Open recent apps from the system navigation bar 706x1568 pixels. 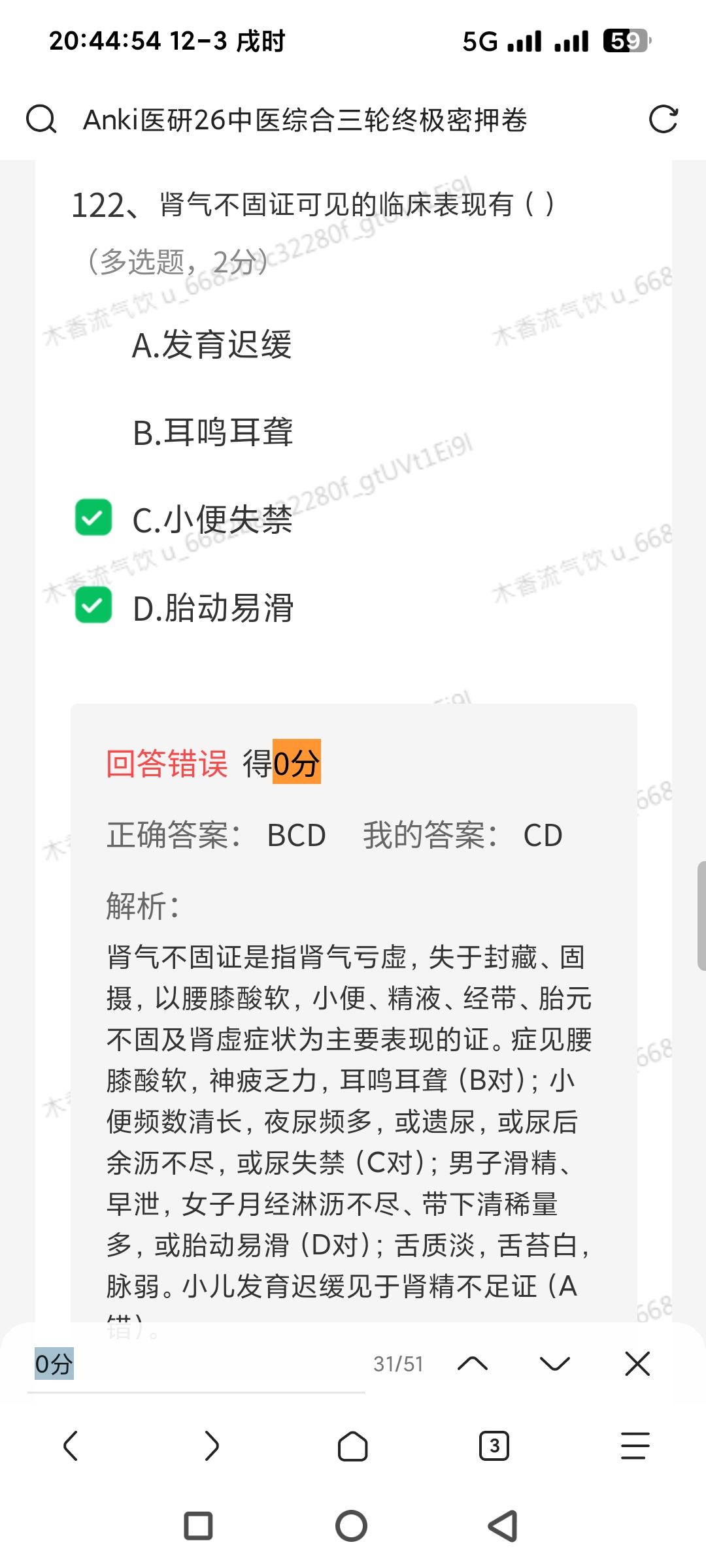coord(198,1527)
